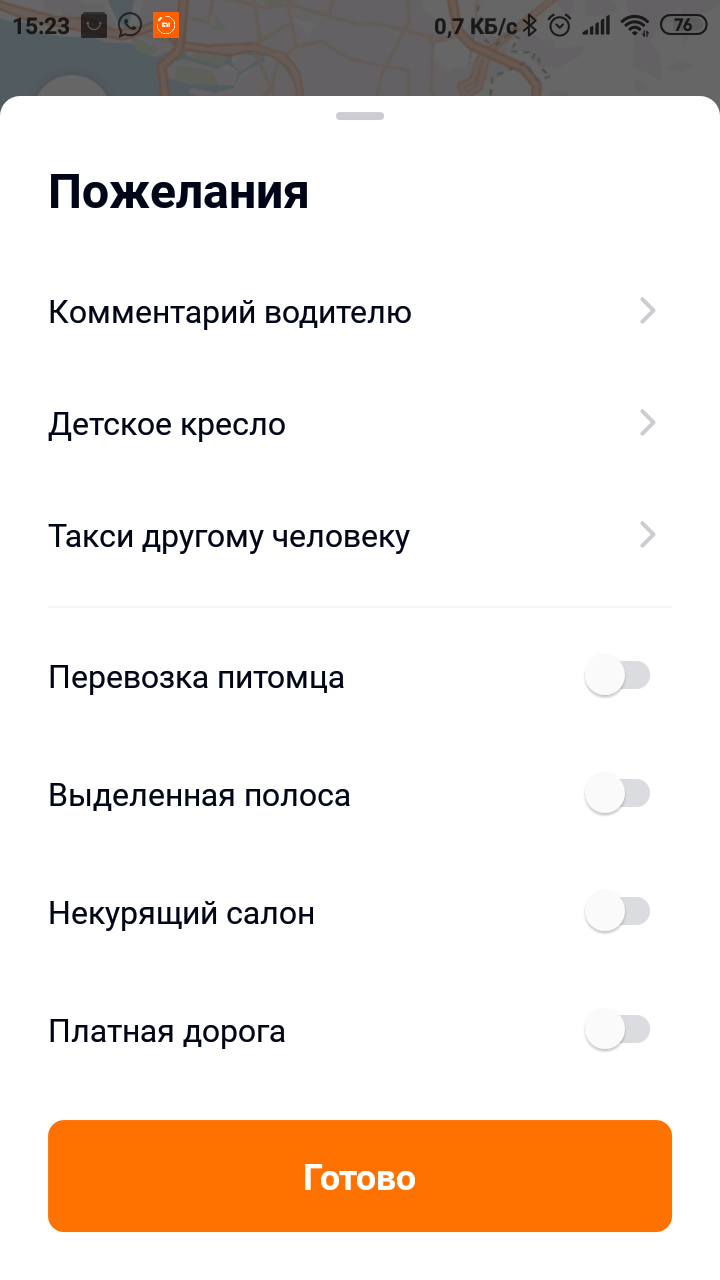
Task: Toggle Выделенная полоса on
Action: tap(617, 795)
